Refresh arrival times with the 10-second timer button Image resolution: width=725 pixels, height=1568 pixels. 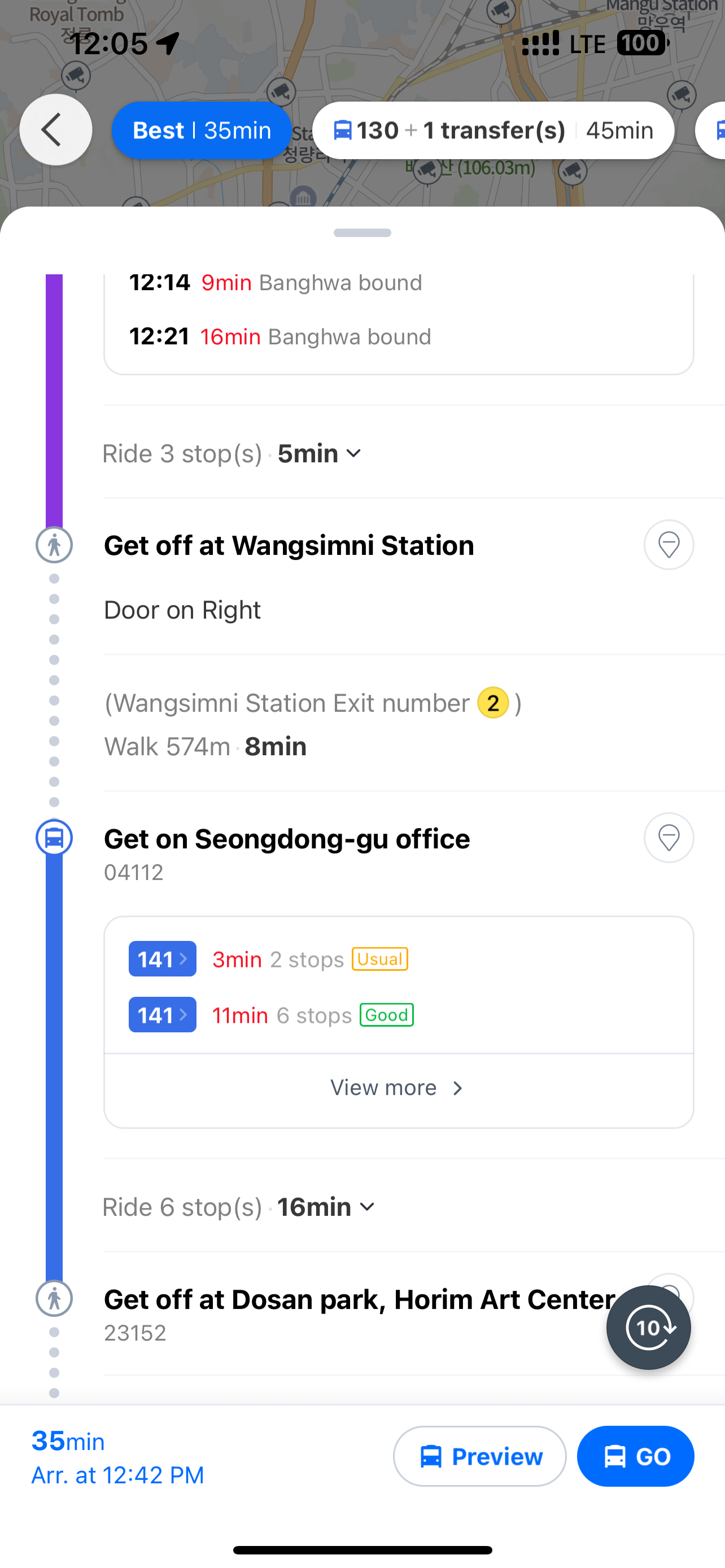coord(648,1328)
